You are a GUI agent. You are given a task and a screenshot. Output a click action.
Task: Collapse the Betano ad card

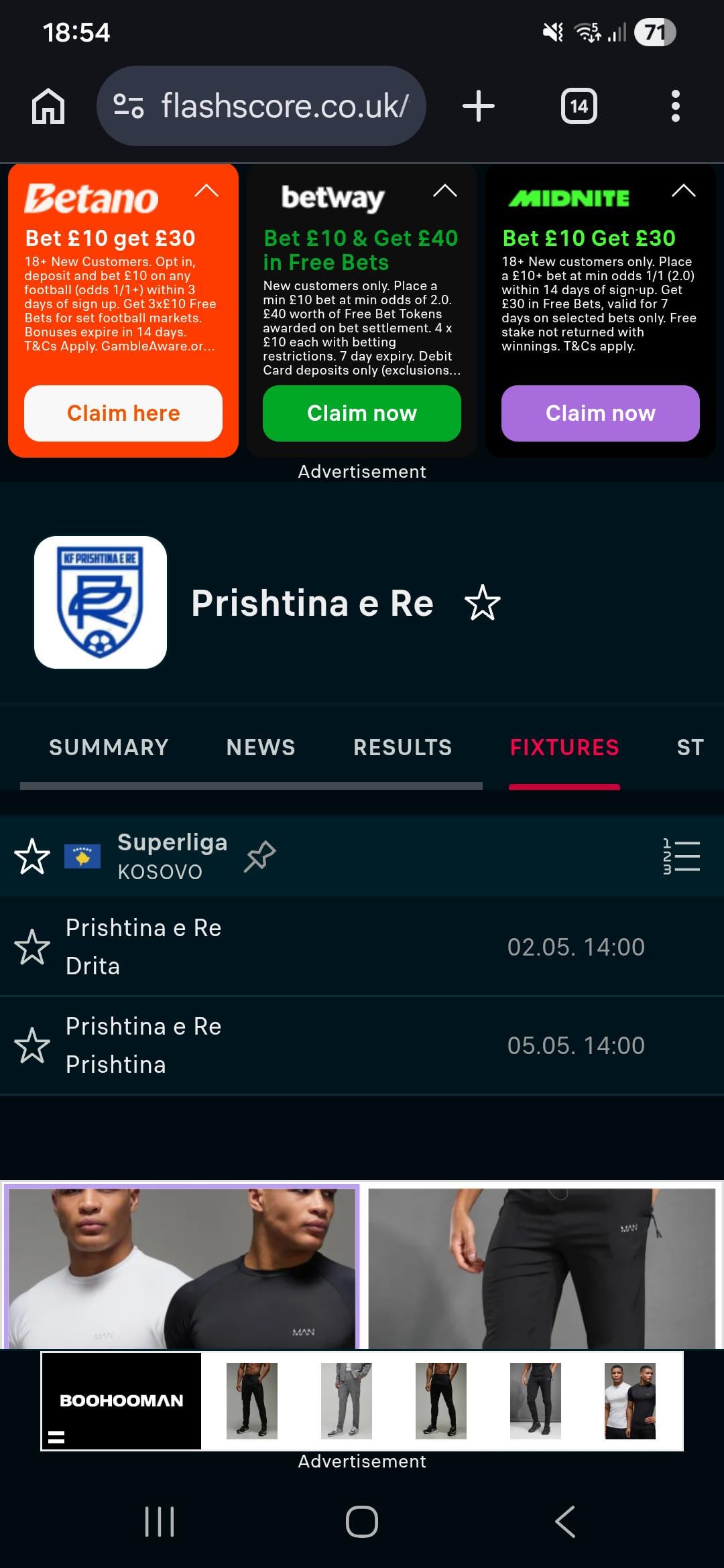(206, 191)
